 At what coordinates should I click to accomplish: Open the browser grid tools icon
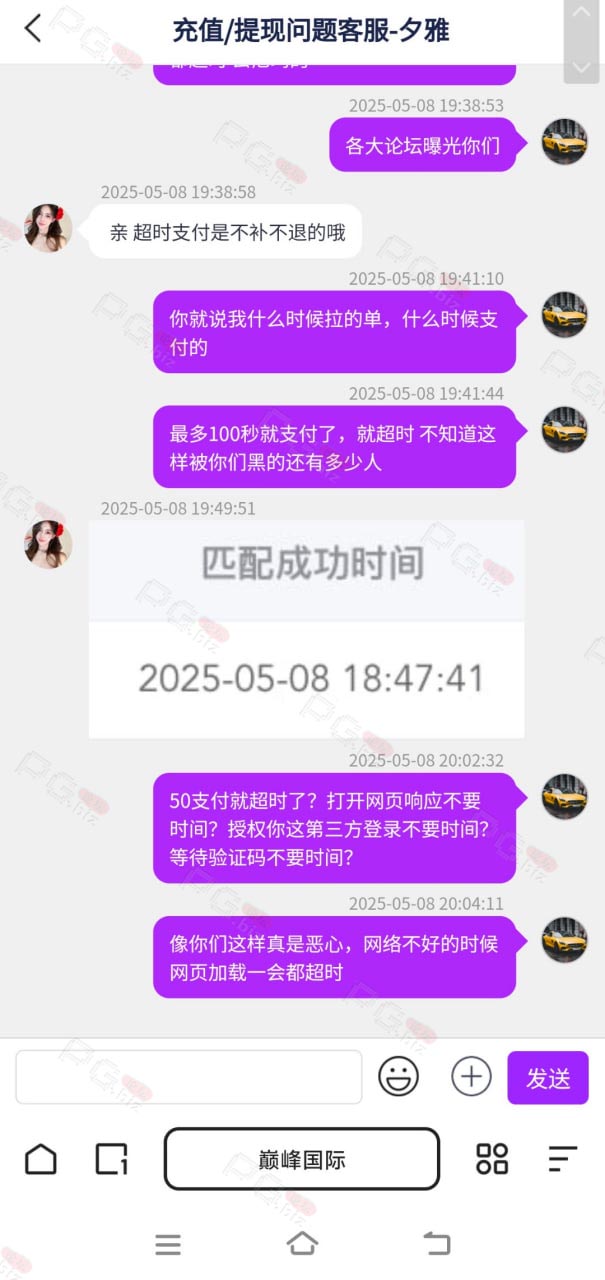tap(492, 1159)
